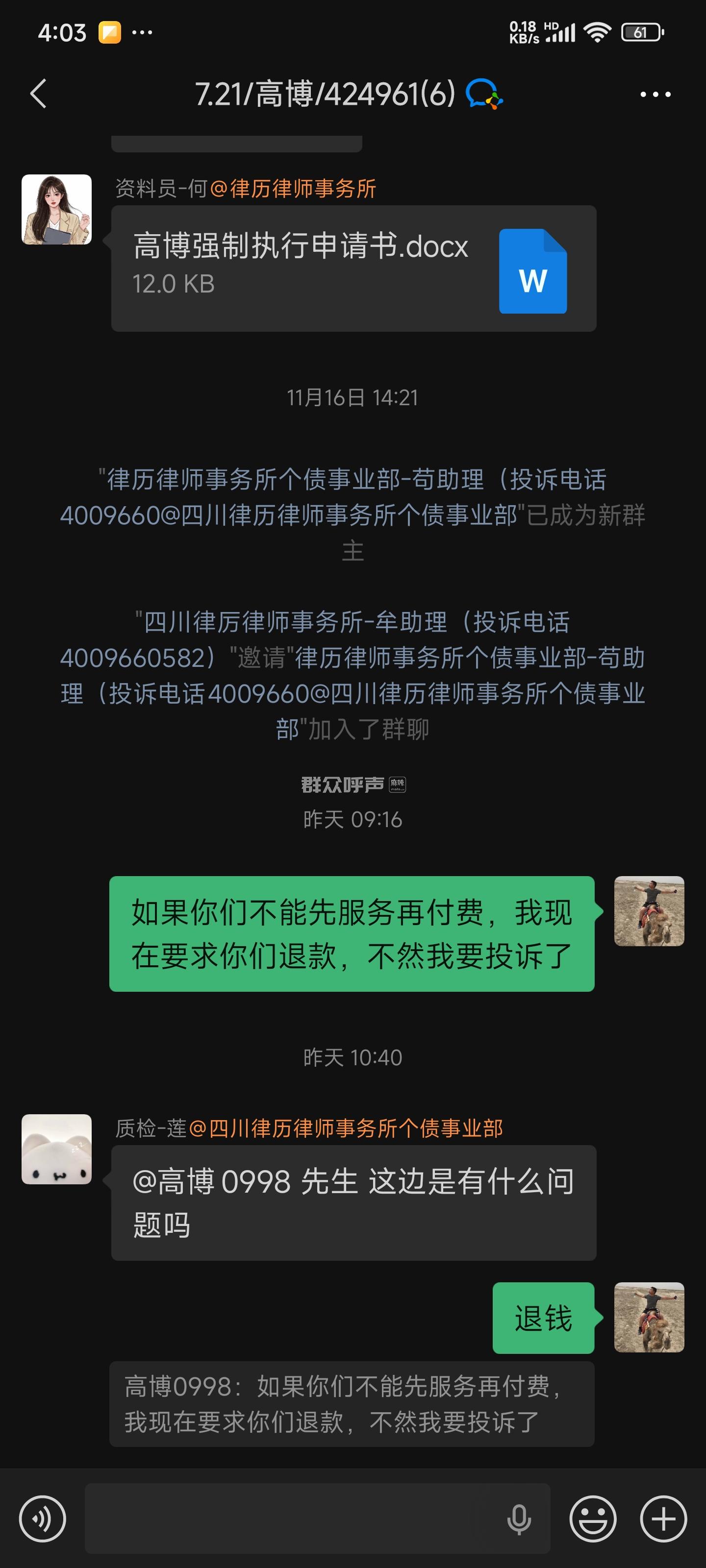Tap the microphone in input box
Image resolution: width=706 pixels, height=1568 pixels.
[x=518, y=1519]
